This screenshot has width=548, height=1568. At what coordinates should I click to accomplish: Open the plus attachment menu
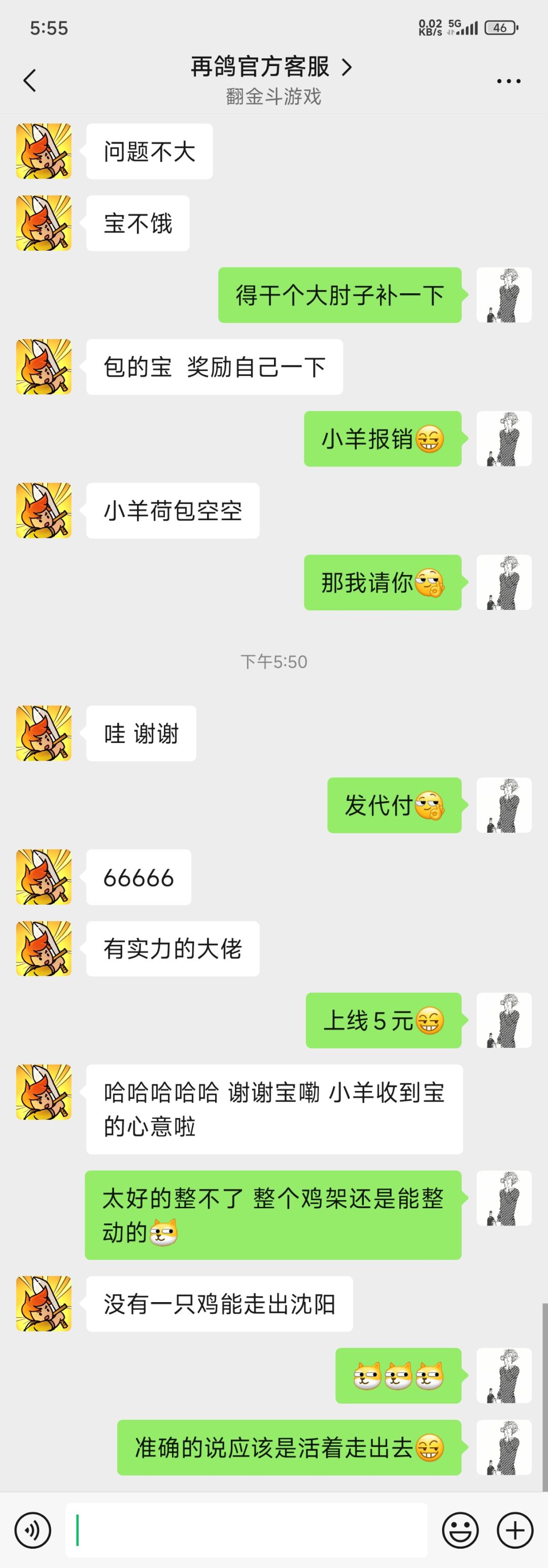(x=515, y=1529)
